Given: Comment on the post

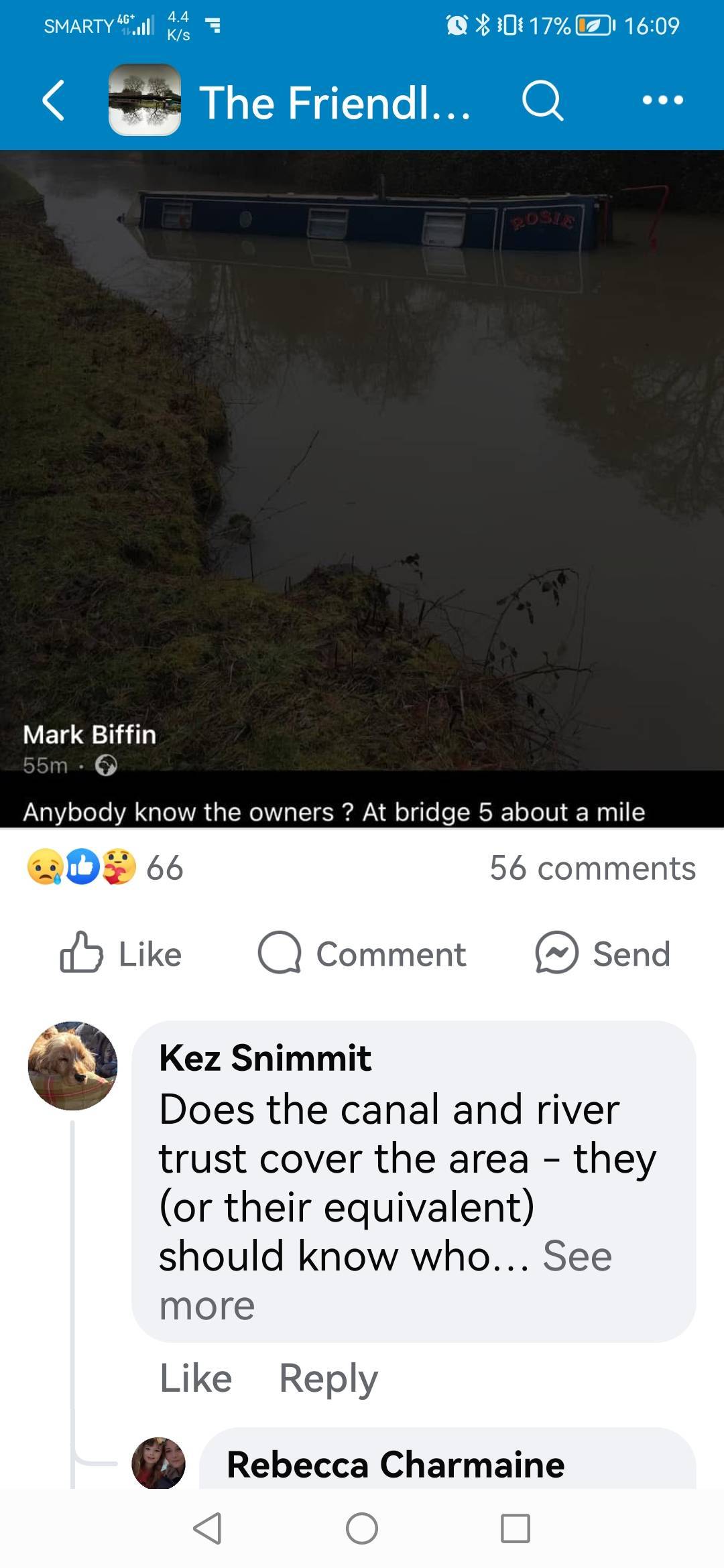Looking at the screenshot, I should (x=362, y=954).
